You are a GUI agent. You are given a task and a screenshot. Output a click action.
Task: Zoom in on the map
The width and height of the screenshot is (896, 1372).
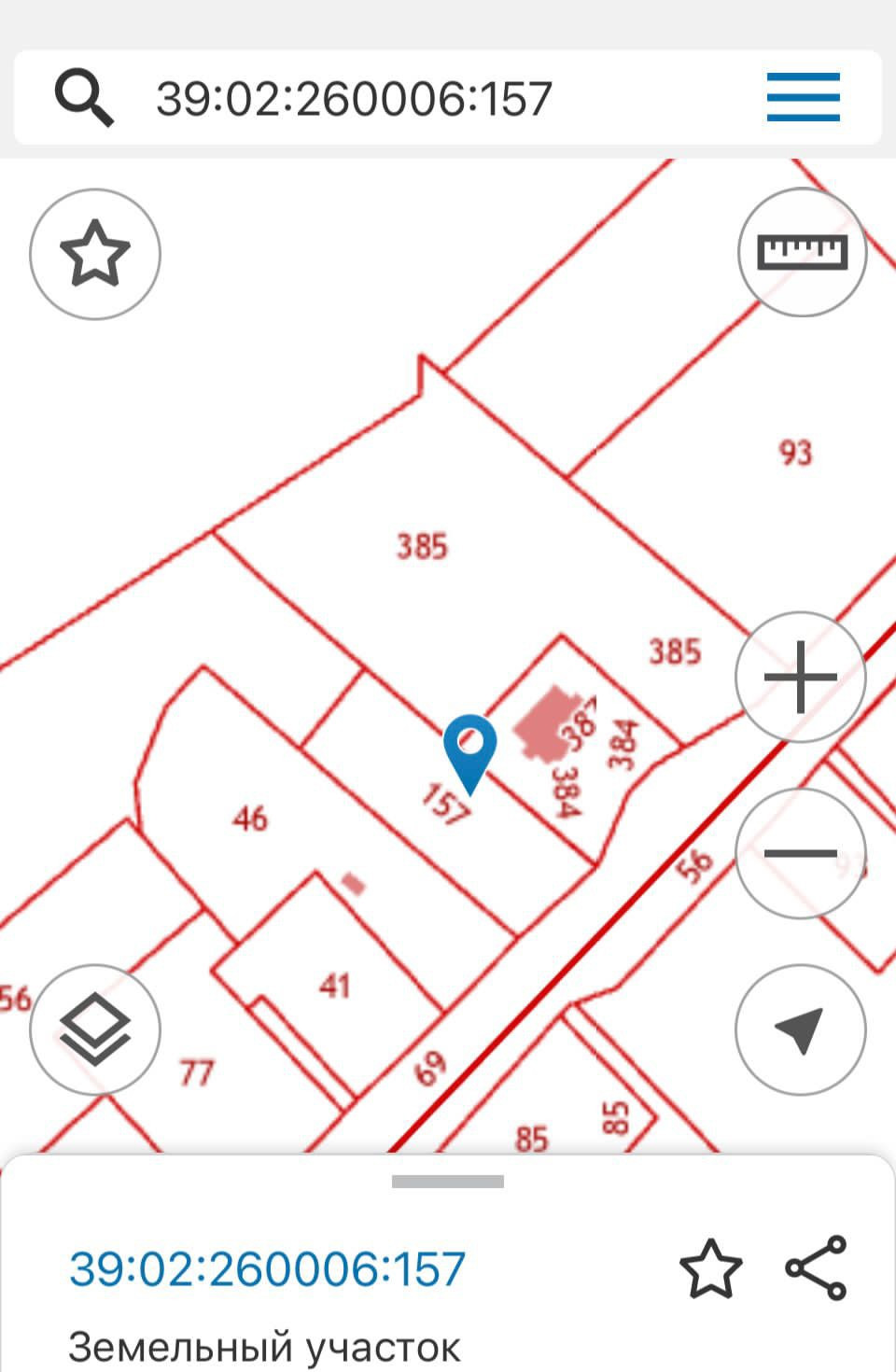tap(800, 677)
